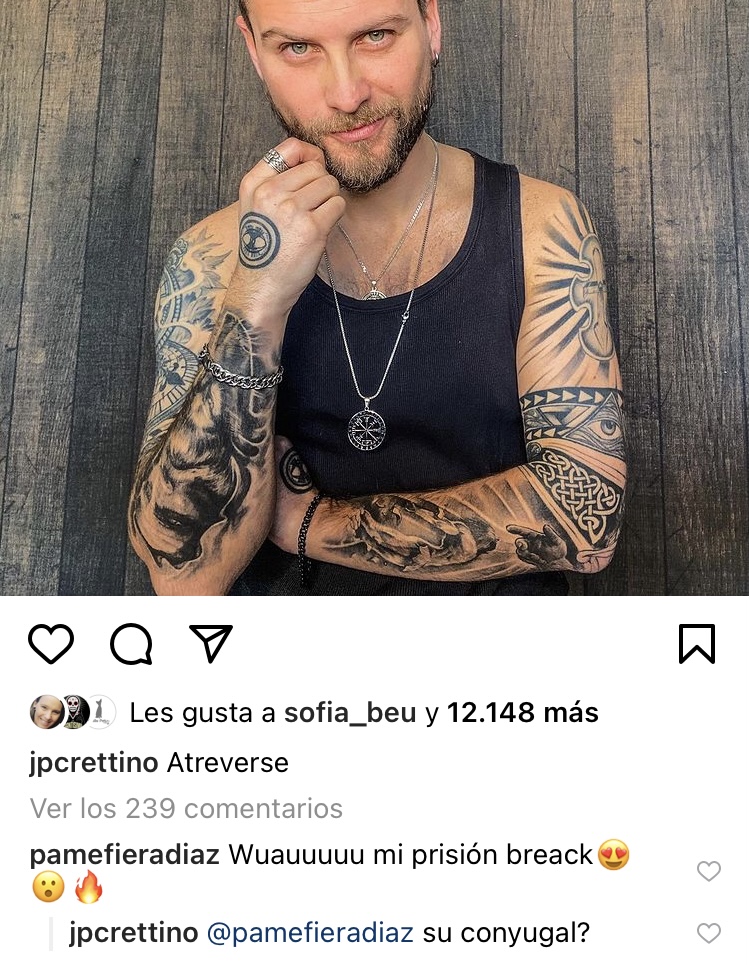Save post with the bookmark icon
The height and width of the screenshot is (965, 749).
click(697, 644)
